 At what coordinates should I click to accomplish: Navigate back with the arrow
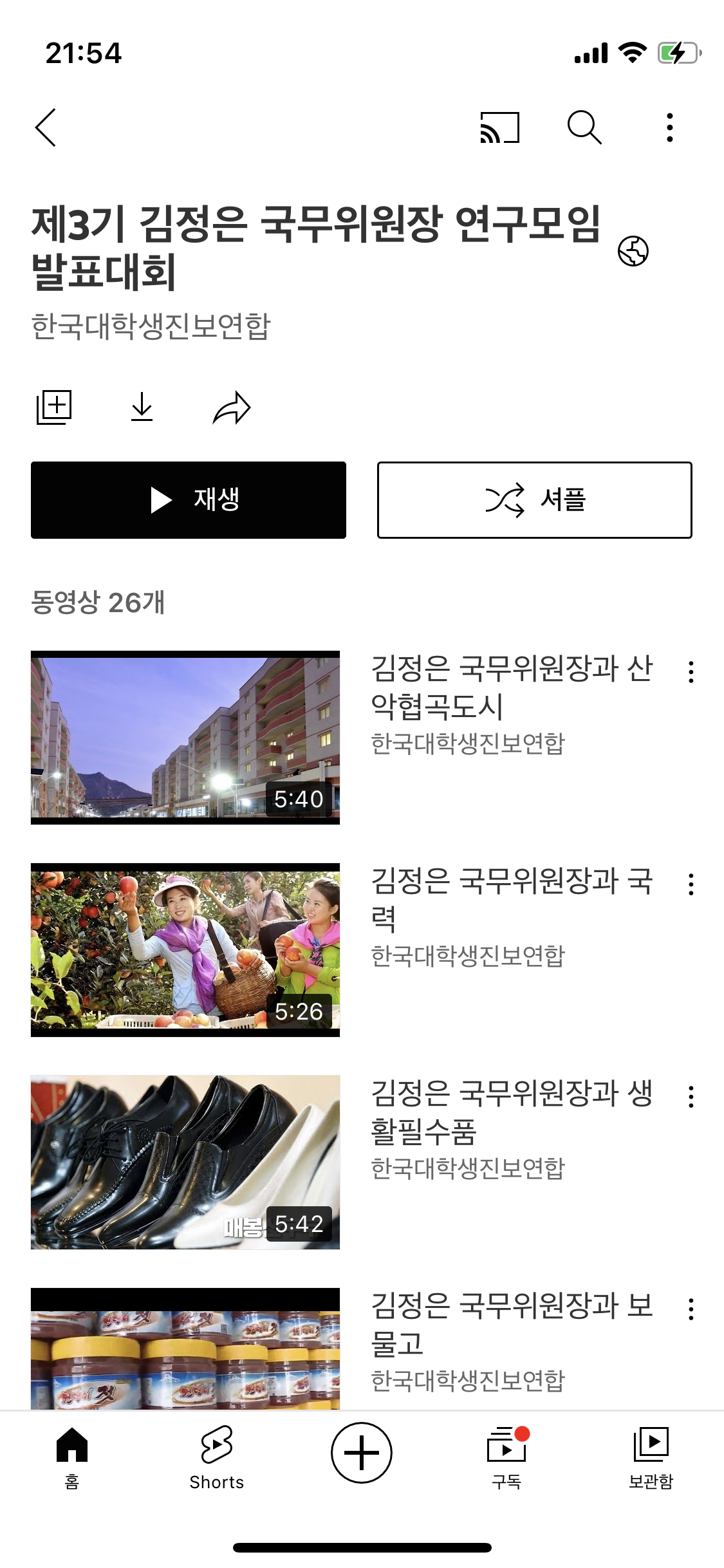[x=46, y=127]
